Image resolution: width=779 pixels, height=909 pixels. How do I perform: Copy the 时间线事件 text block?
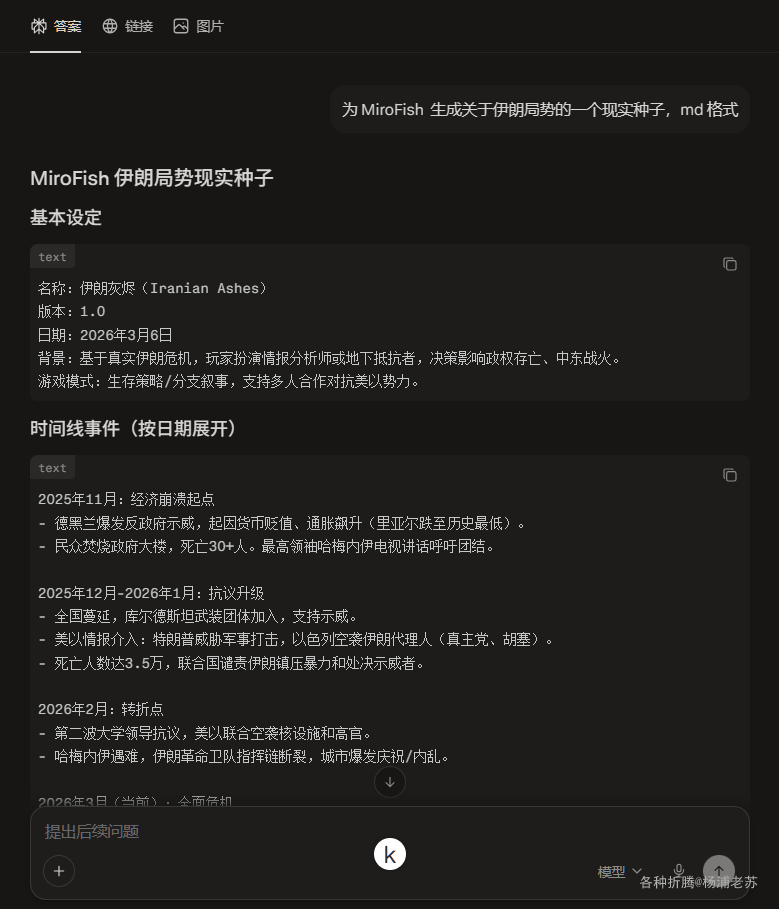pyautogui.click(x=730, y=475)
